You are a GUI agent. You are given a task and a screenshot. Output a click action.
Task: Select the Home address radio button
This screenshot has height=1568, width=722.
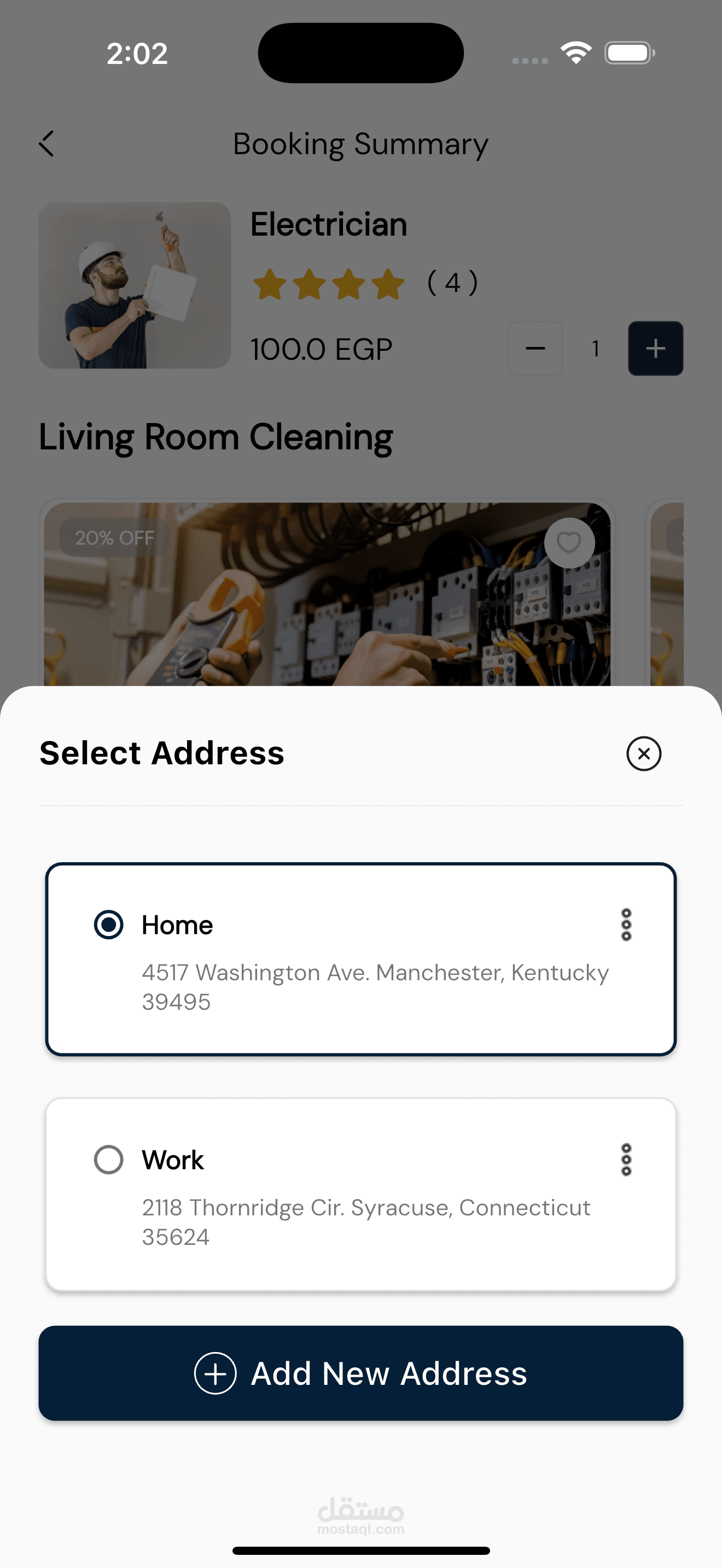[x=109, y=925]
